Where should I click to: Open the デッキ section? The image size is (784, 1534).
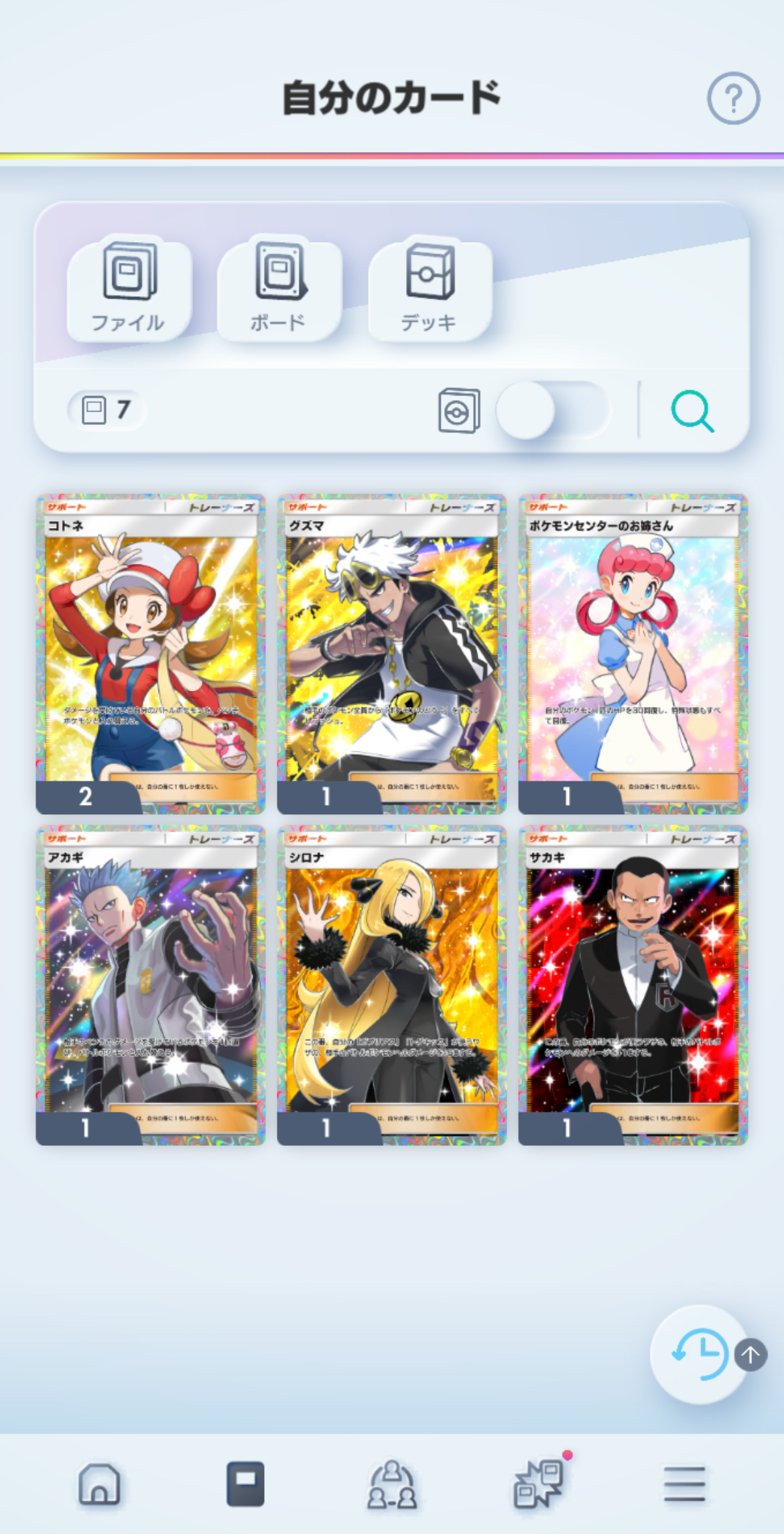(x=430, y=288)
